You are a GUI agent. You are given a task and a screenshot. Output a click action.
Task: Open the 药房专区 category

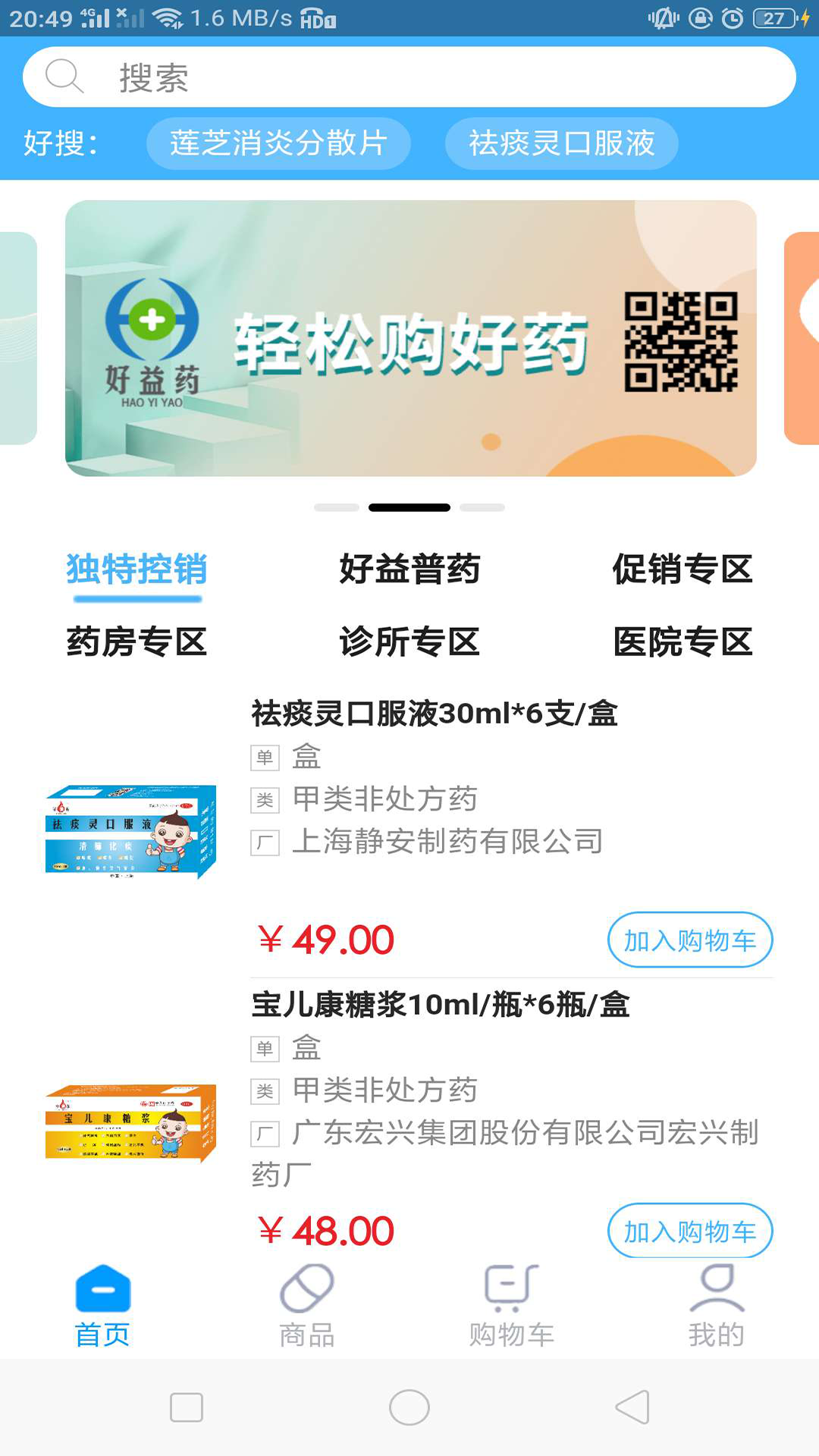(136, 642)
